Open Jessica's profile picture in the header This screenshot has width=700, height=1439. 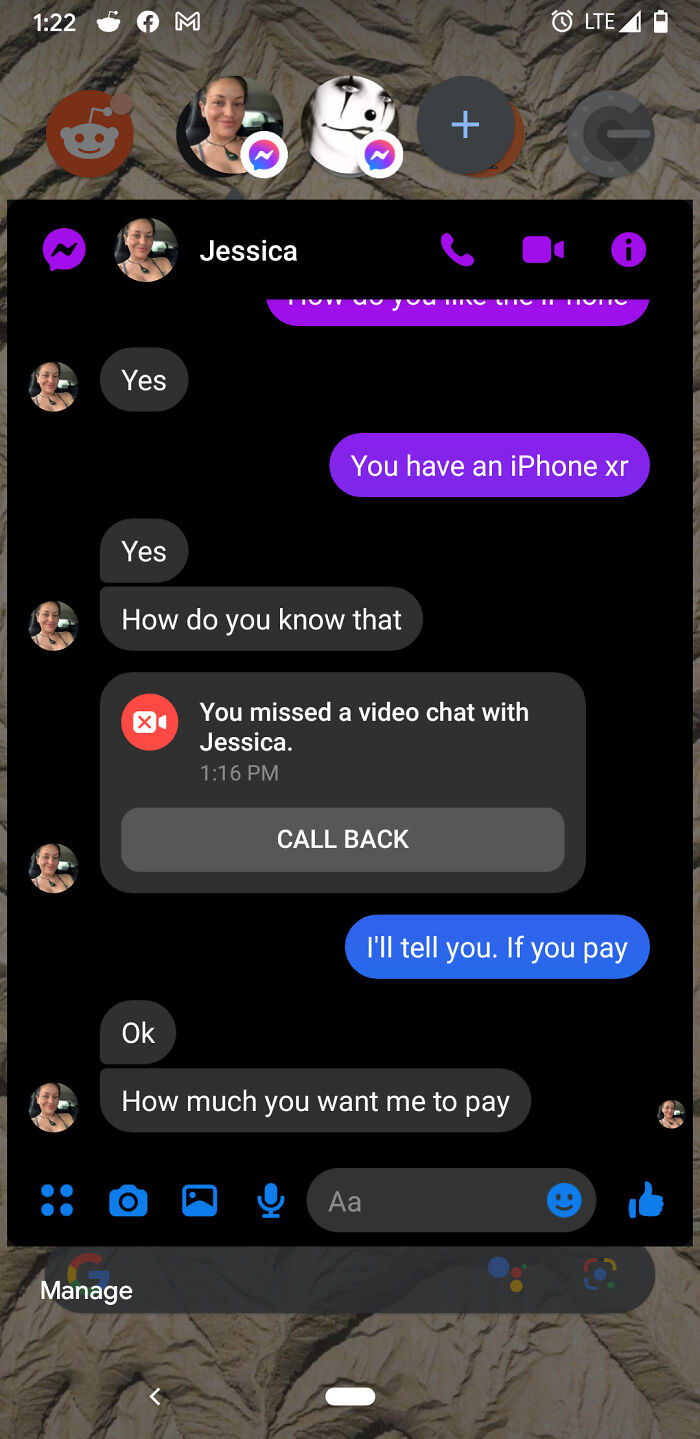(146, 250)
